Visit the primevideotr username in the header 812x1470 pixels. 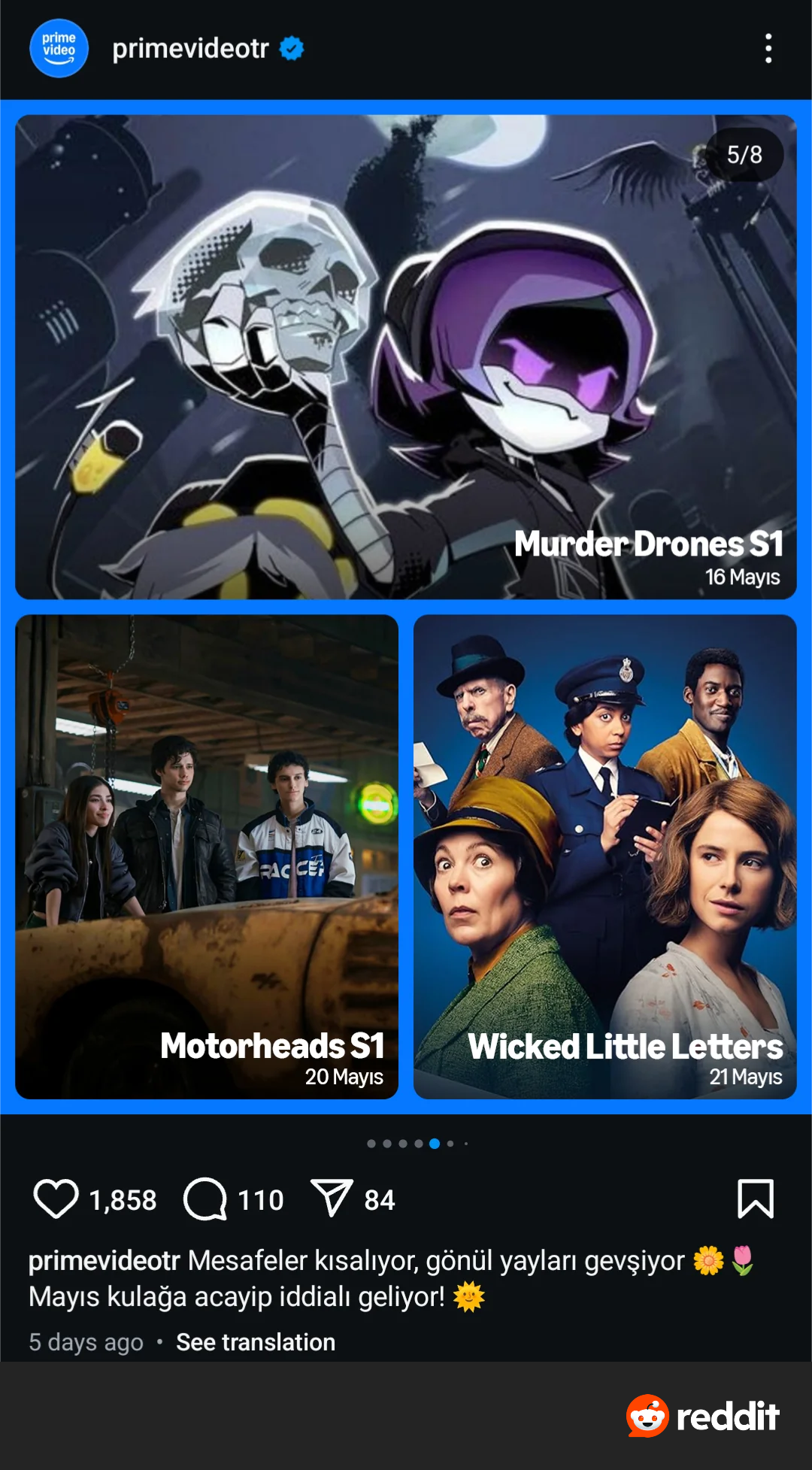pos(190,49)
